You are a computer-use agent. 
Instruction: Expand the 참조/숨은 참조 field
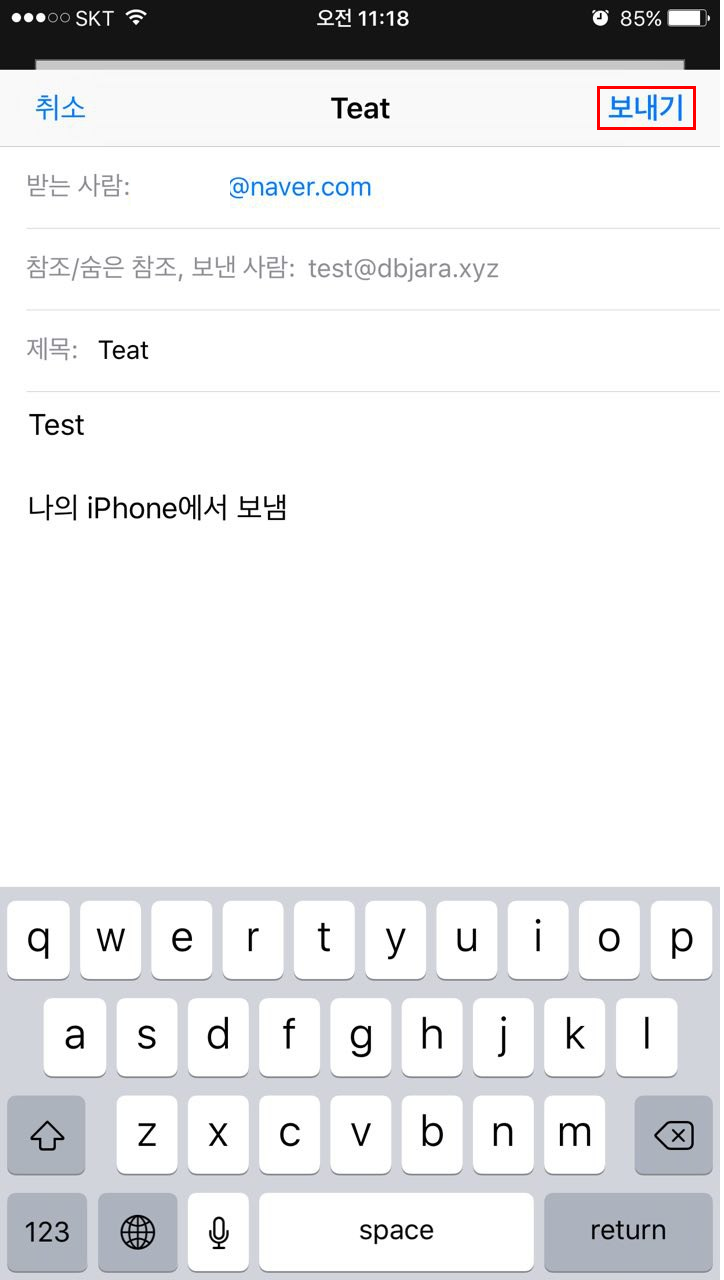[362, 269]
